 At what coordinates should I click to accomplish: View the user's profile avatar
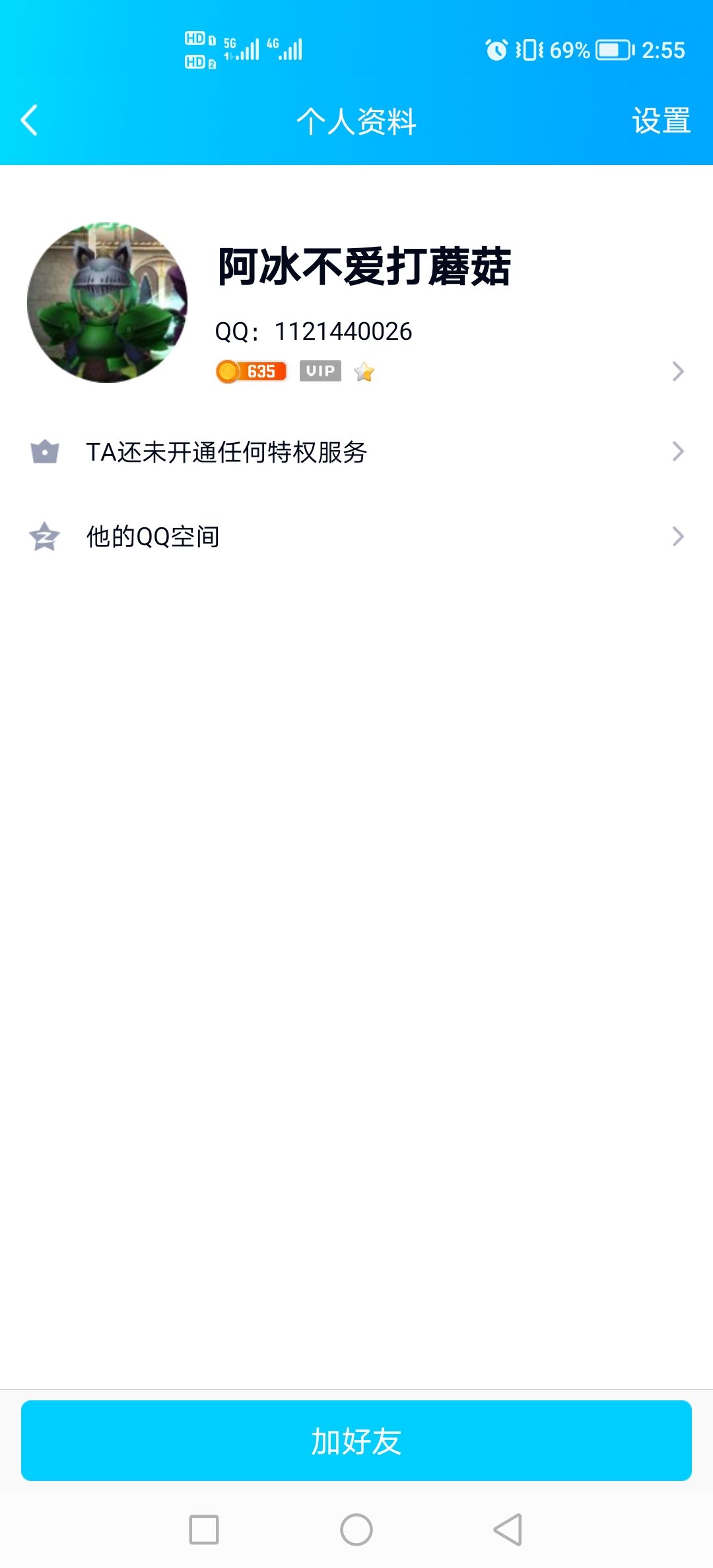[108, 302]
